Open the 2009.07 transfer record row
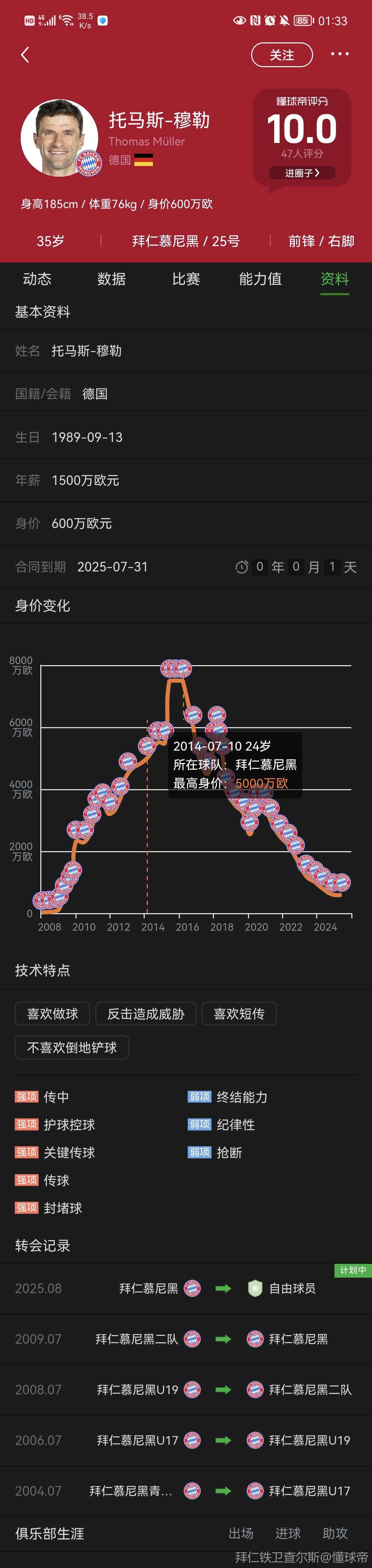The width and height of the screenshot is (372, 1568). pos(186,1339)
